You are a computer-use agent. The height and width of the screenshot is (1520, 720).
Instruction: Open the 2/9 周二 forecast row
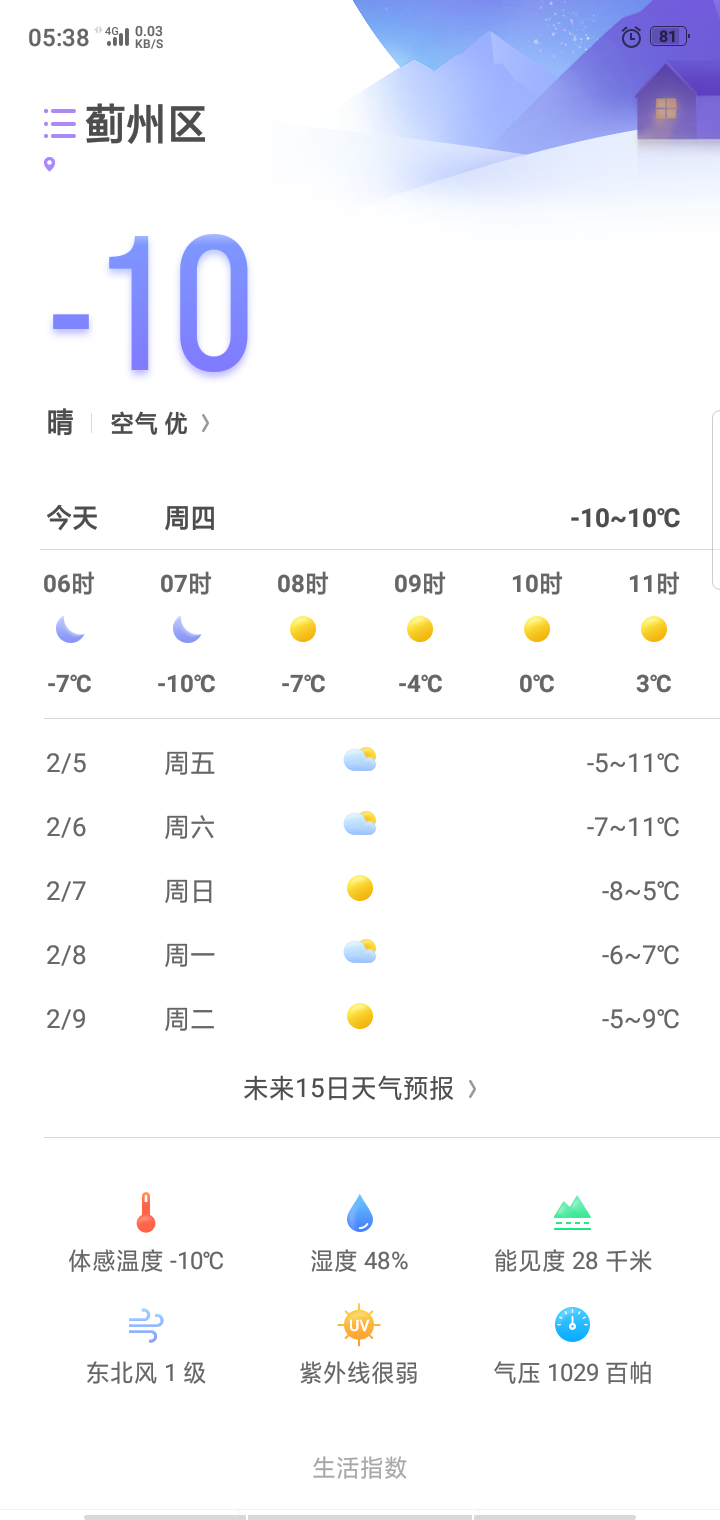(x=362, y=1019)
